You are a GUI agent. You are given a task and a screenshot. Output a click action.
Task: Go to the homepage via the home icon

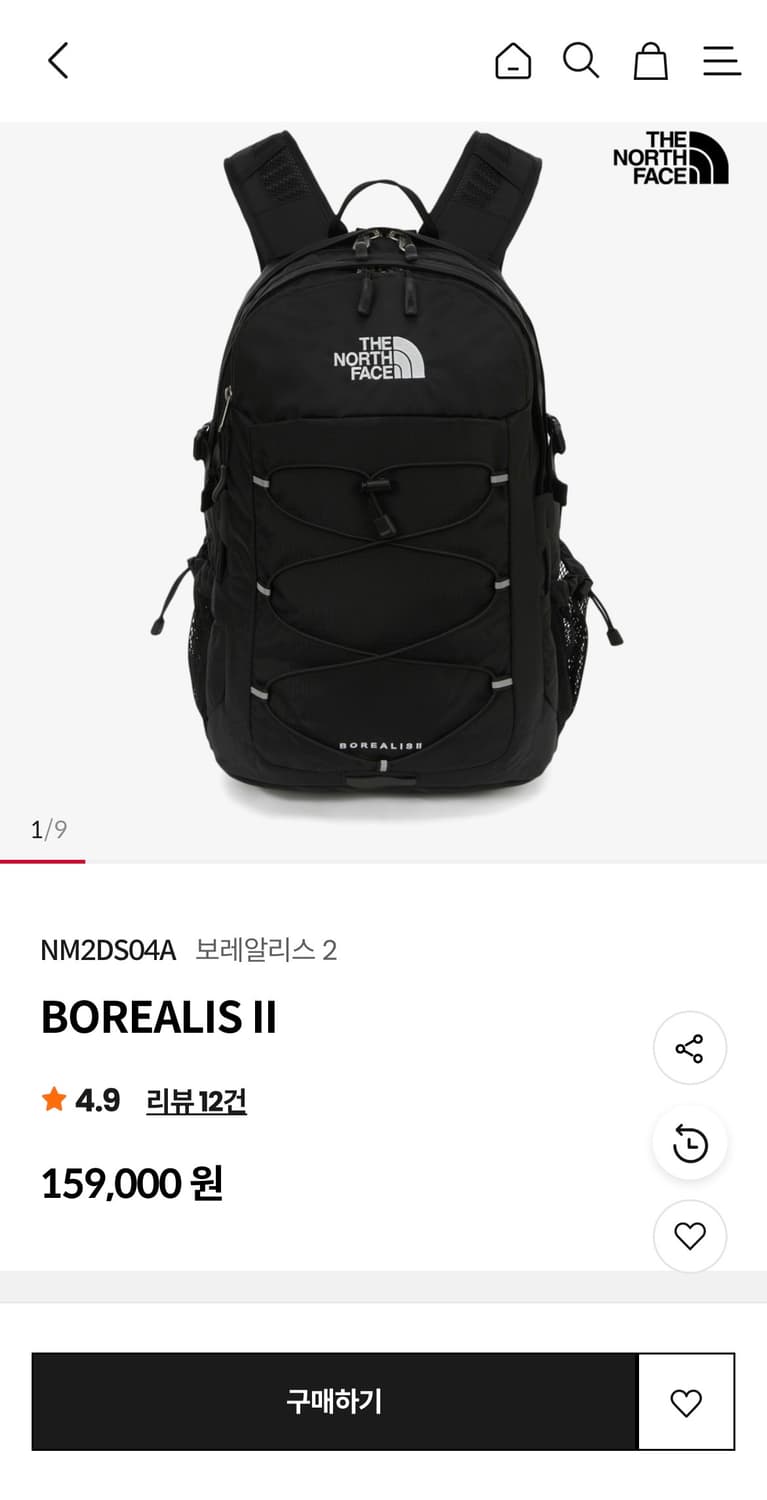(512, 61)
